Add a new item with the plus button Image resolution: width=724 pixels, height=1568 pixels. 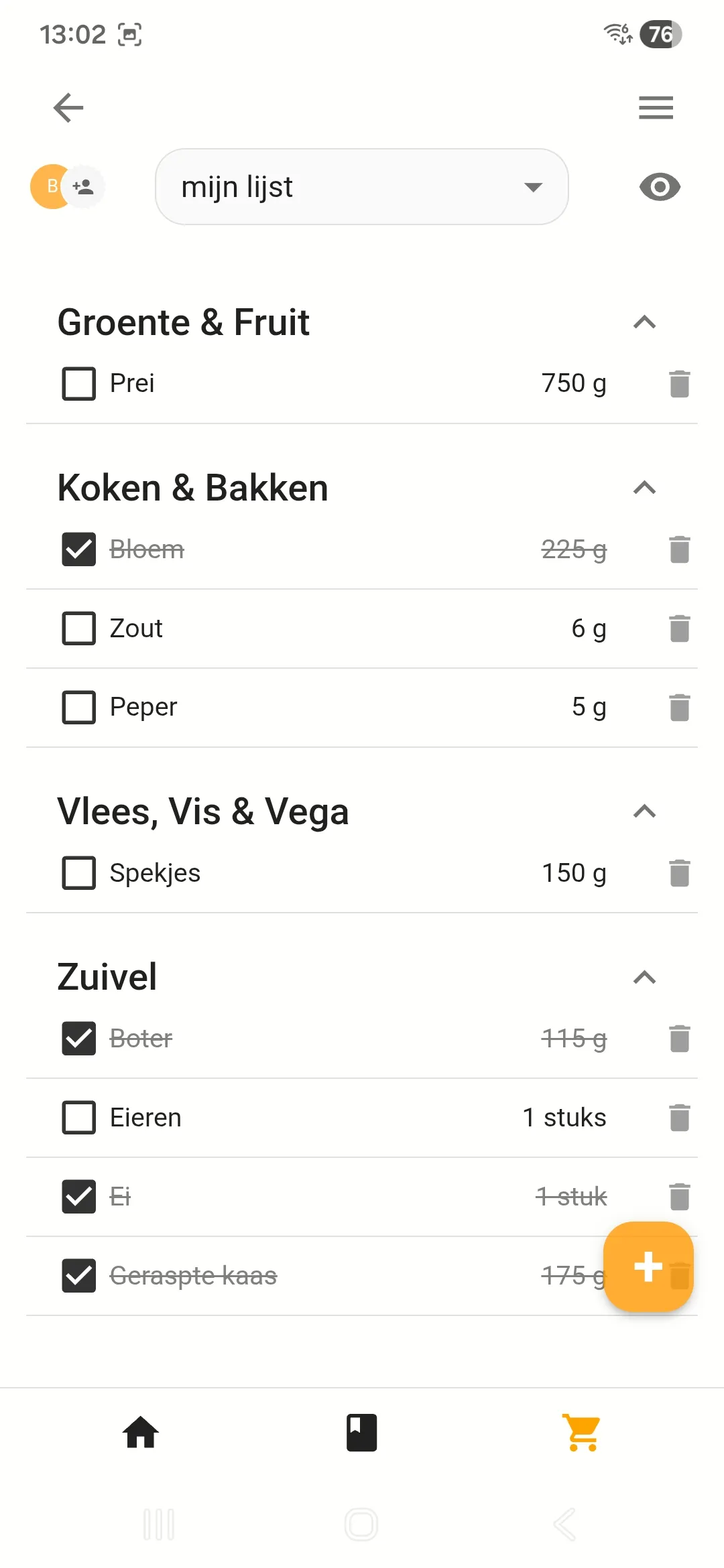coord(648,1266)
